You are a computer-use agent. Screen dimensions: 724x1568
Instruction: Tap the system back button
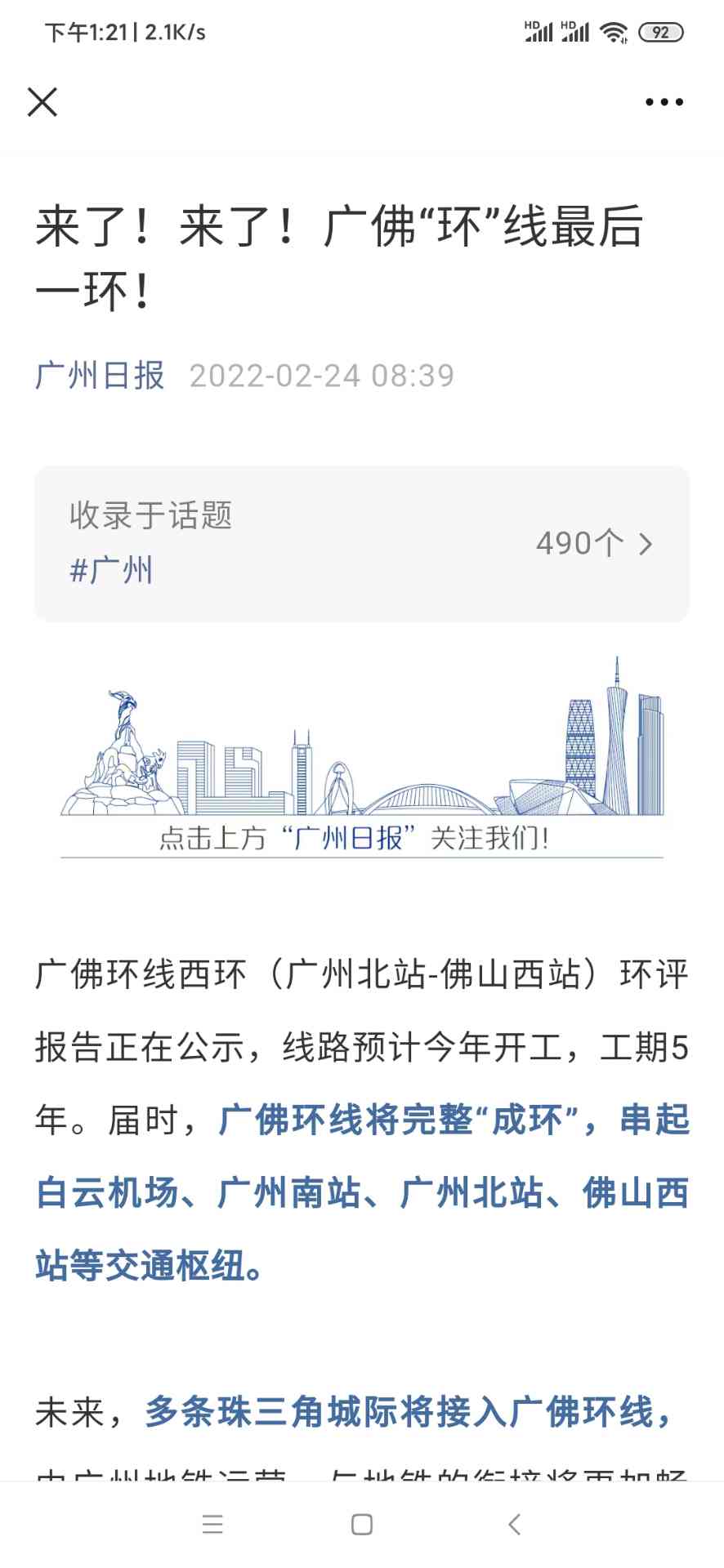[x=514, y=1524]
